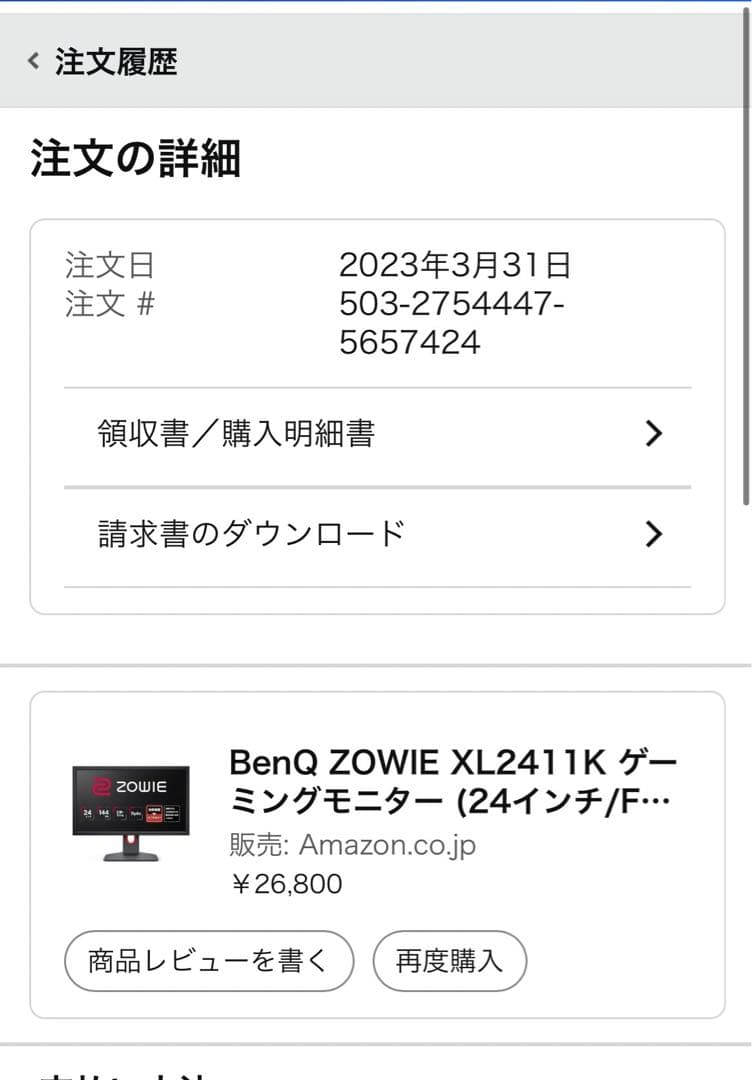
Task: Tap the chevron next to 領収書／購入明細書
Action: pyautogui.click(x=654, y=433)
